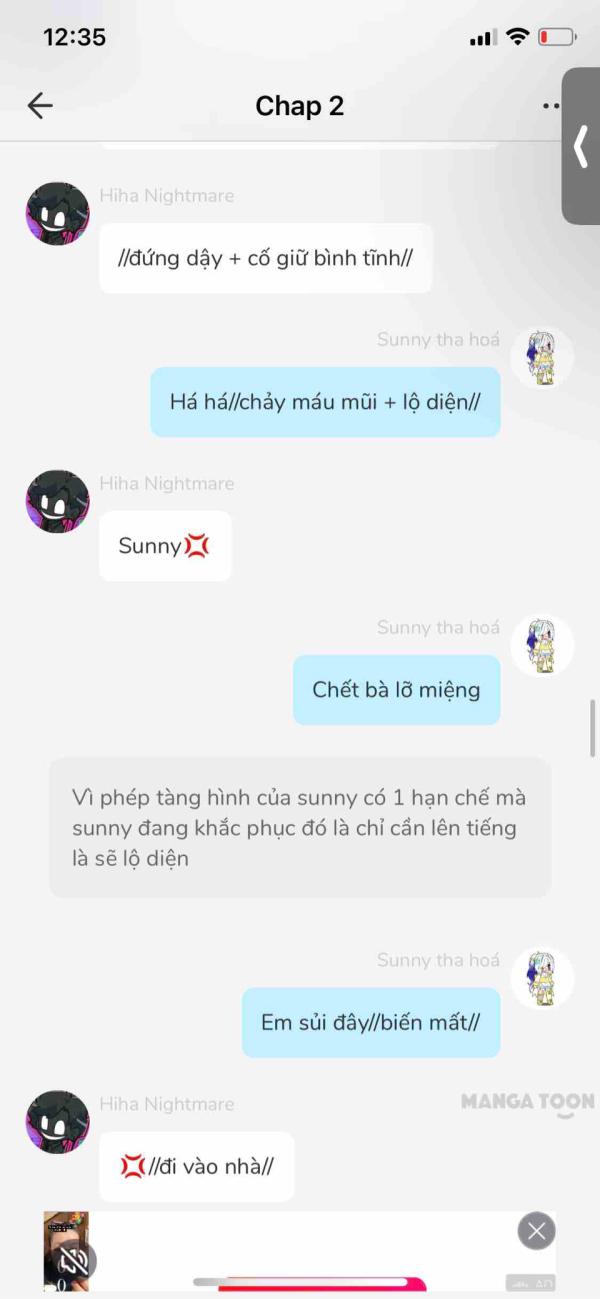Expand the side panel handle arrow
Viewport: 600px width, 1299px height.
[581, 147]
